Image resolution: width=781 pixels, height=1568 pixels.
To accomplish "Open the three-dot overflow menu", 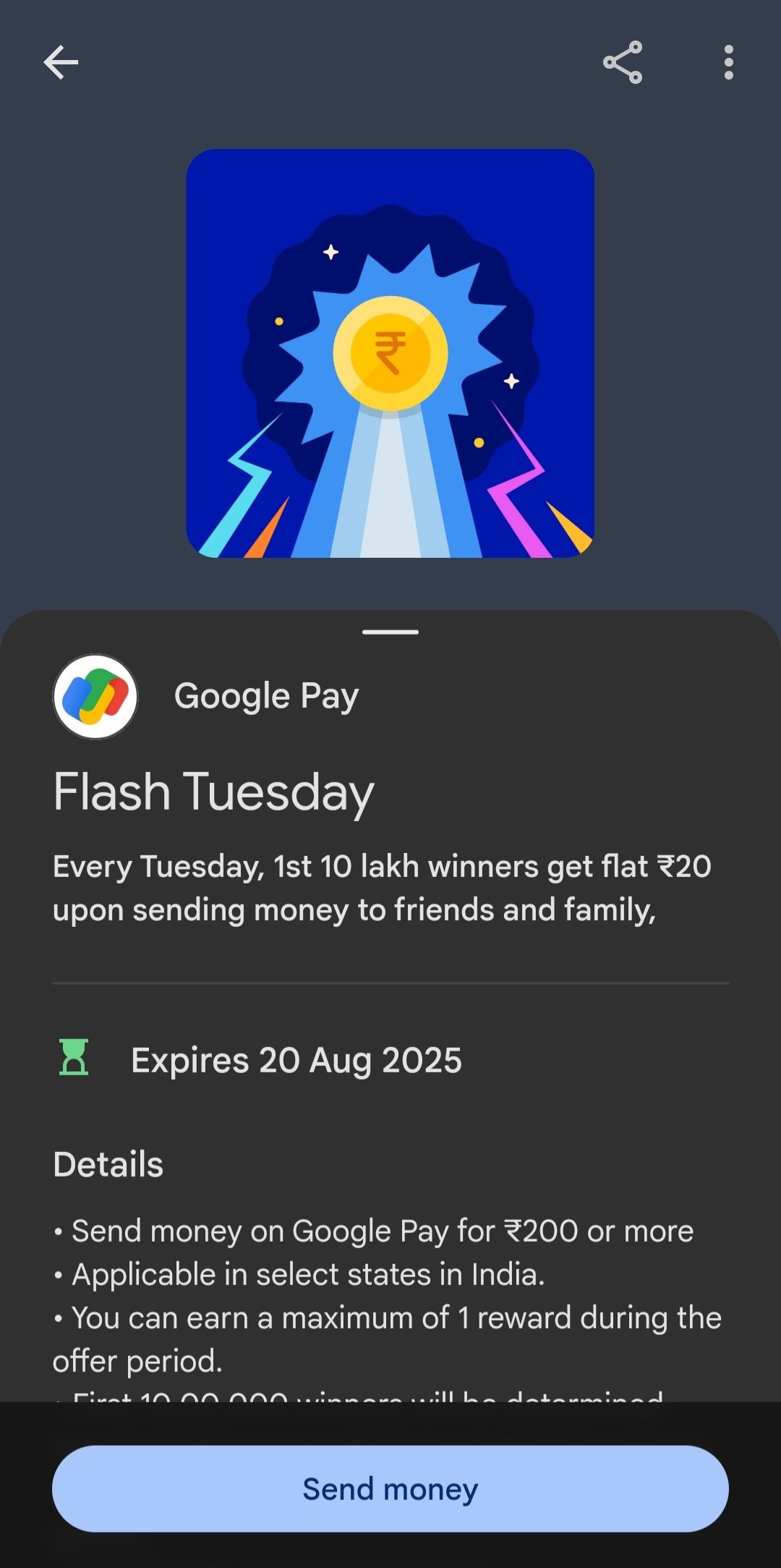I will [728, 62].
